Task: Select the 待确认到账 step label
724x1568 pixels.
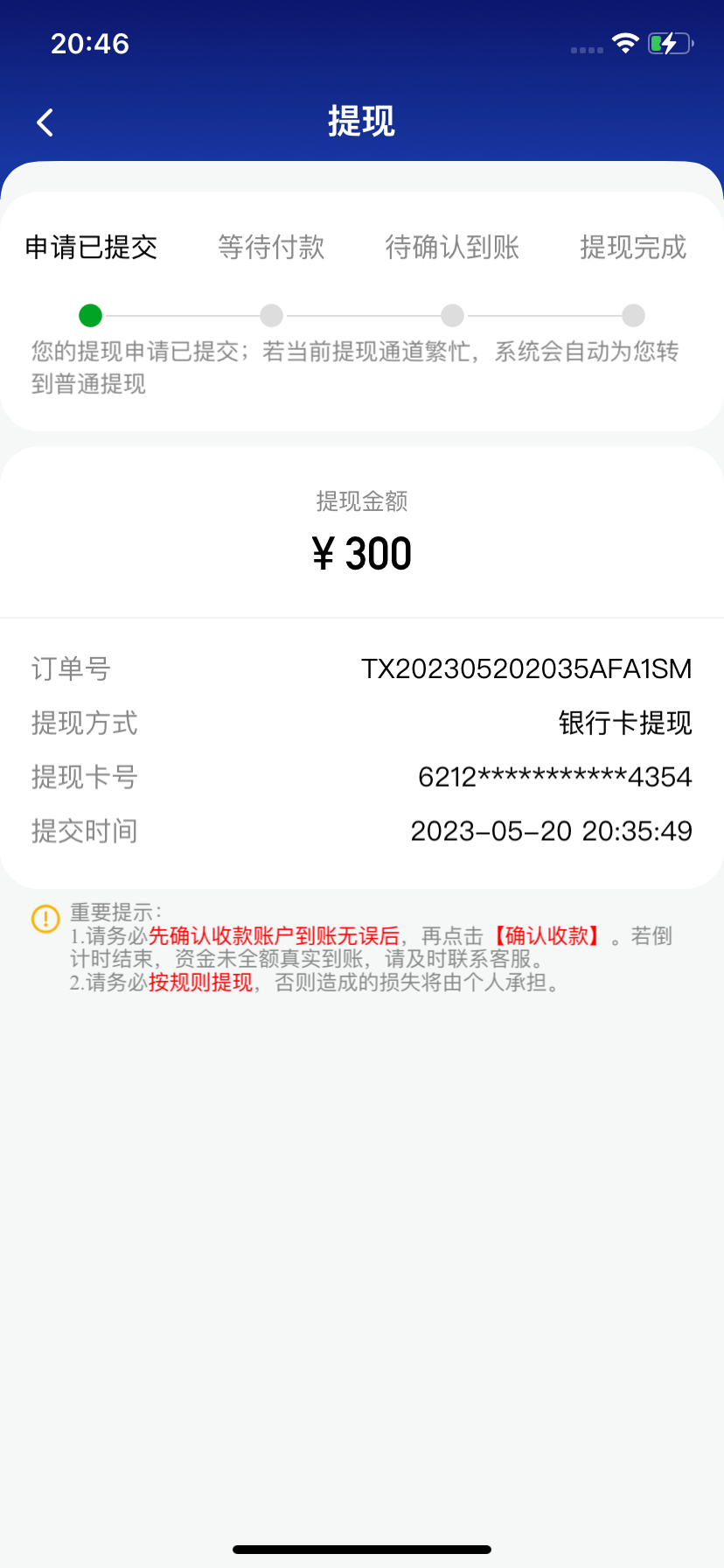Action: point(452,248)
